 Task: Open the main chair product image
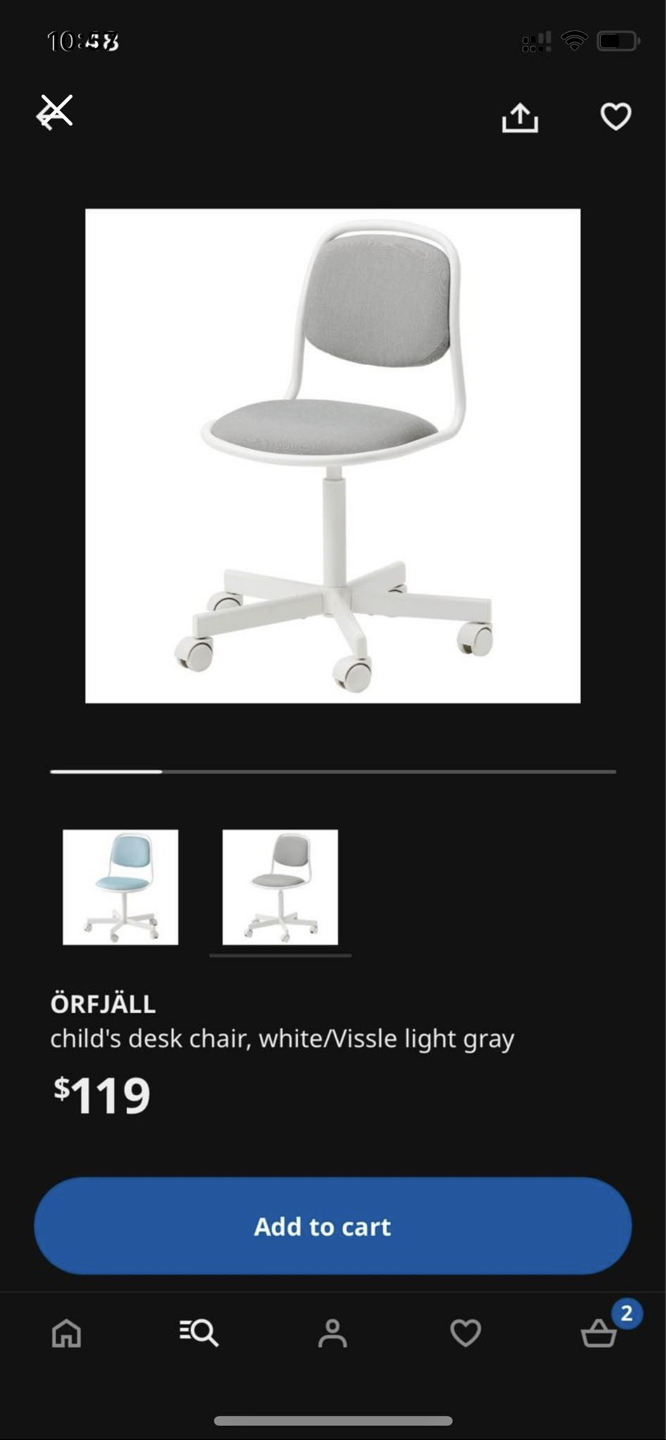coord(332,455)
